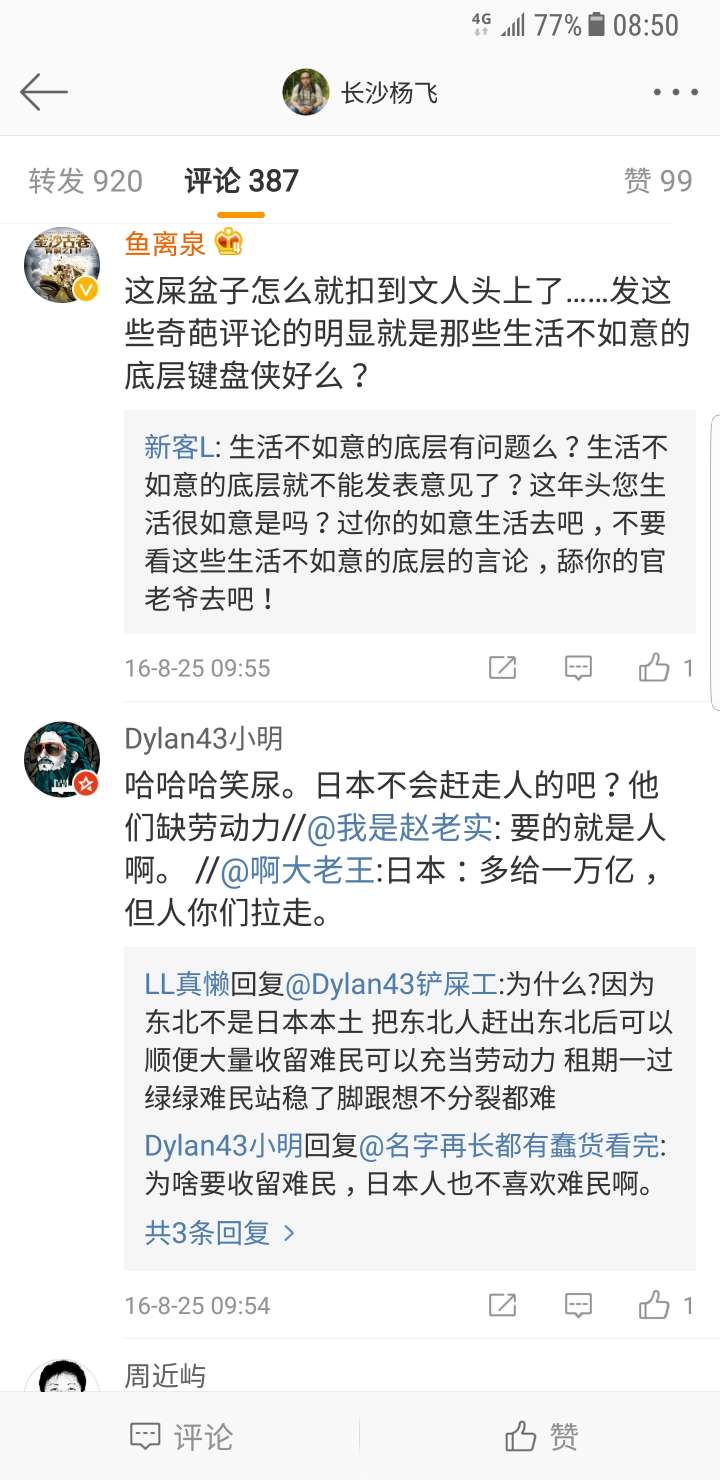Image resolution: width=720 pixels, height=1480 pixels.
Task: Tap 赞 in the bottom bar
Action: tap(541, 1437)
